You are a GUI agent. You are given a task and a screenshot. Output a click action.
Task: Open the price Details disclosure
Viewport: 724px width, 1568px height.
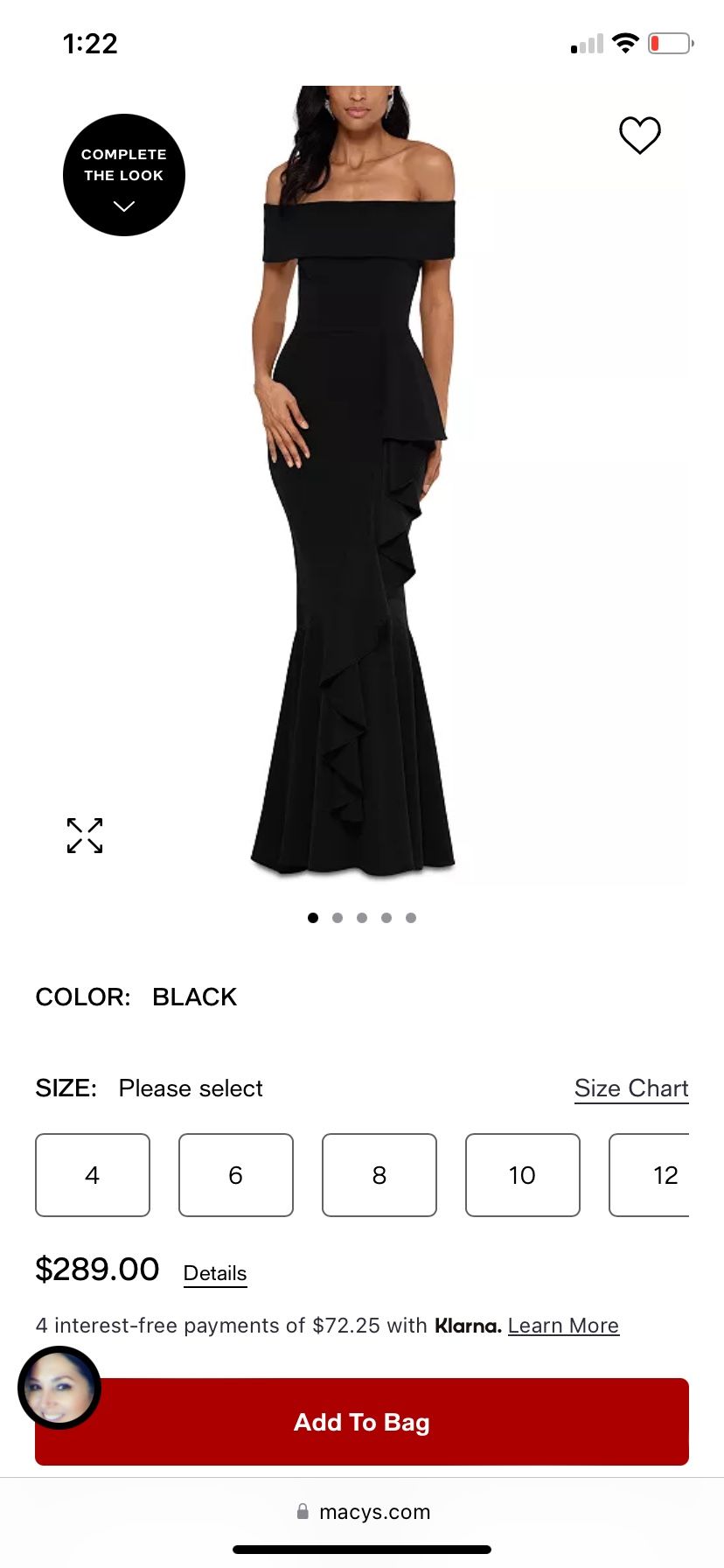[x=214, y=1272]
